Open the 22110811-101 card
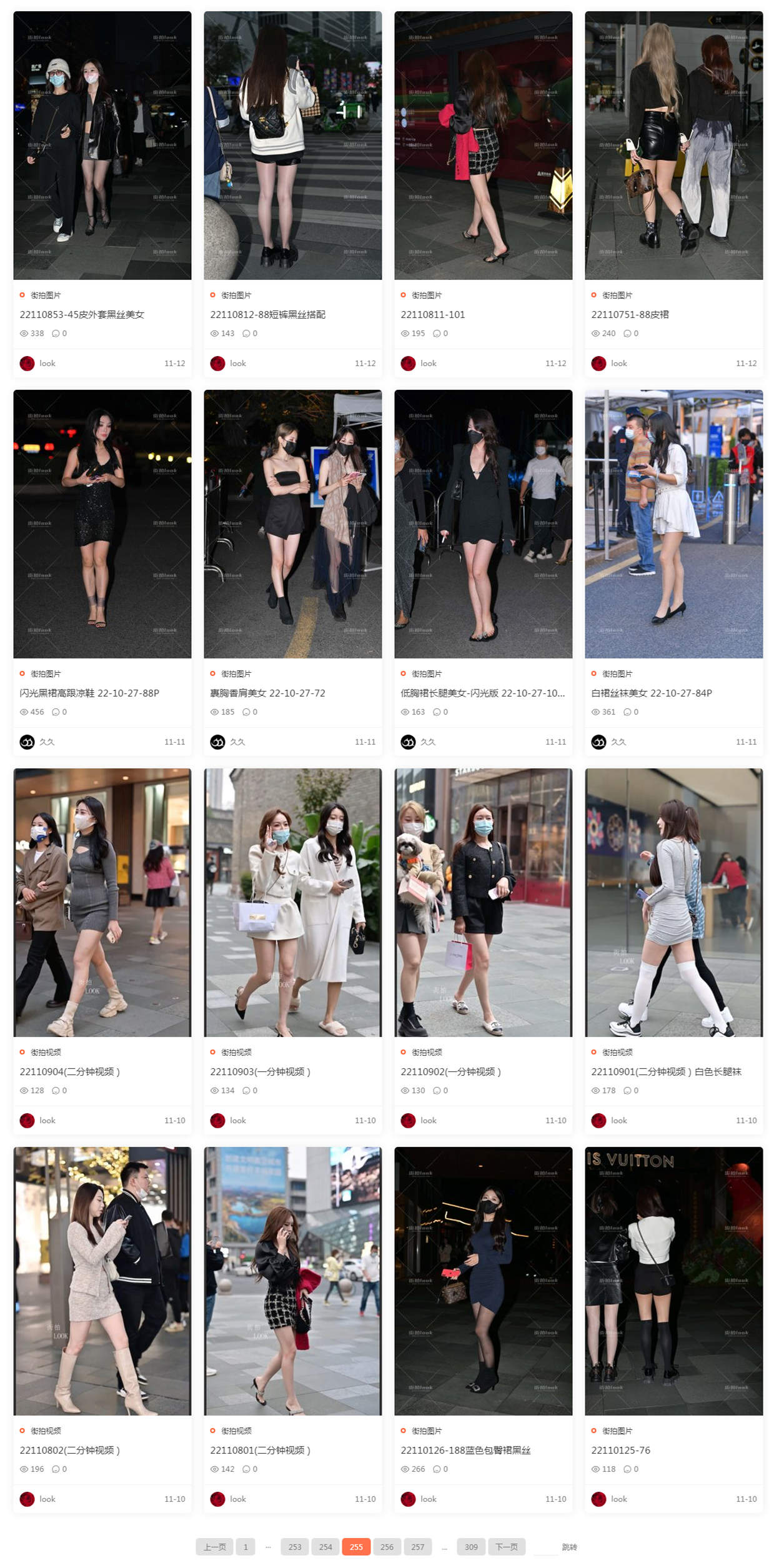This screenshot has height=1568, width=784. pyautogui.click(x=433, y=315)
